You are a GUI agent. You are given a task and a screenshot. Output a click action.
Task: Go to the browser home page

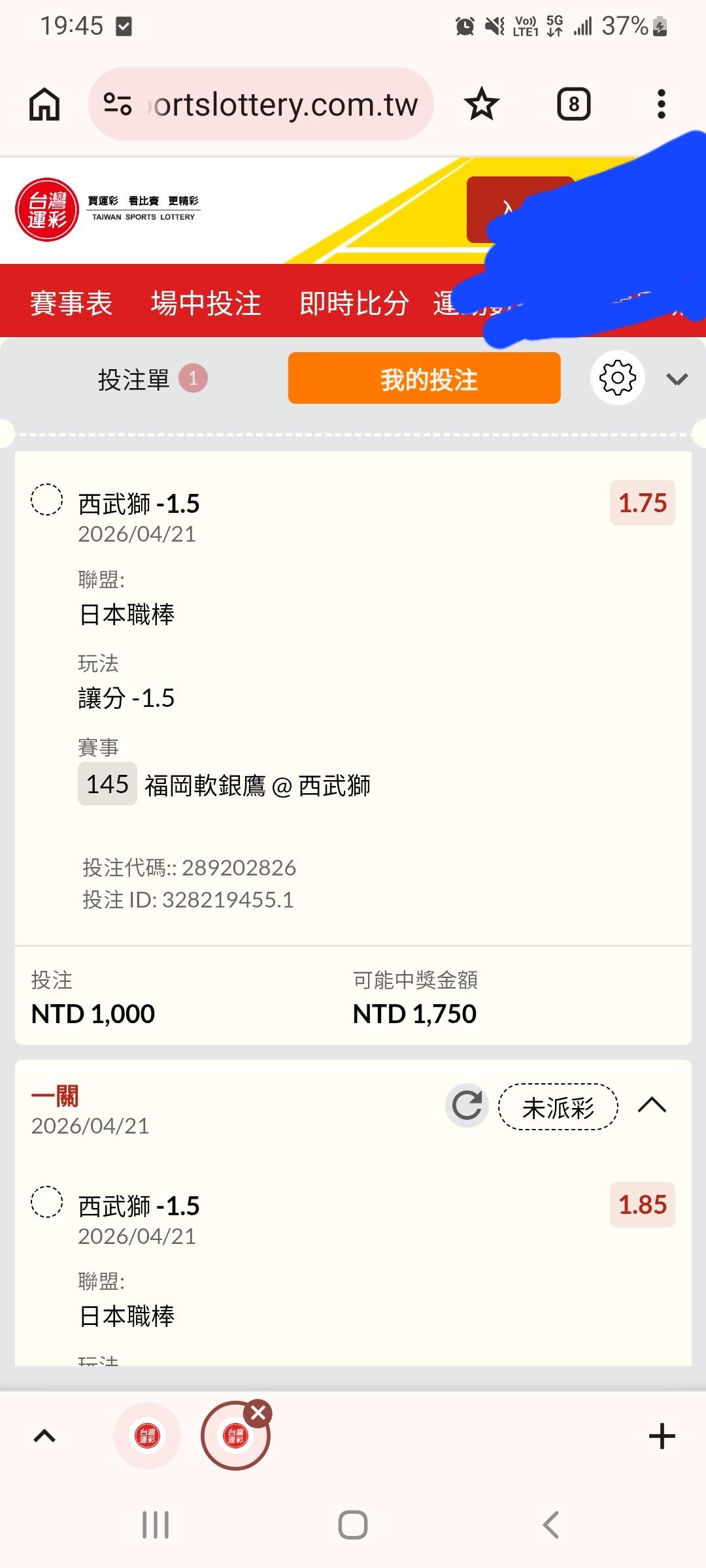point(44,105)
